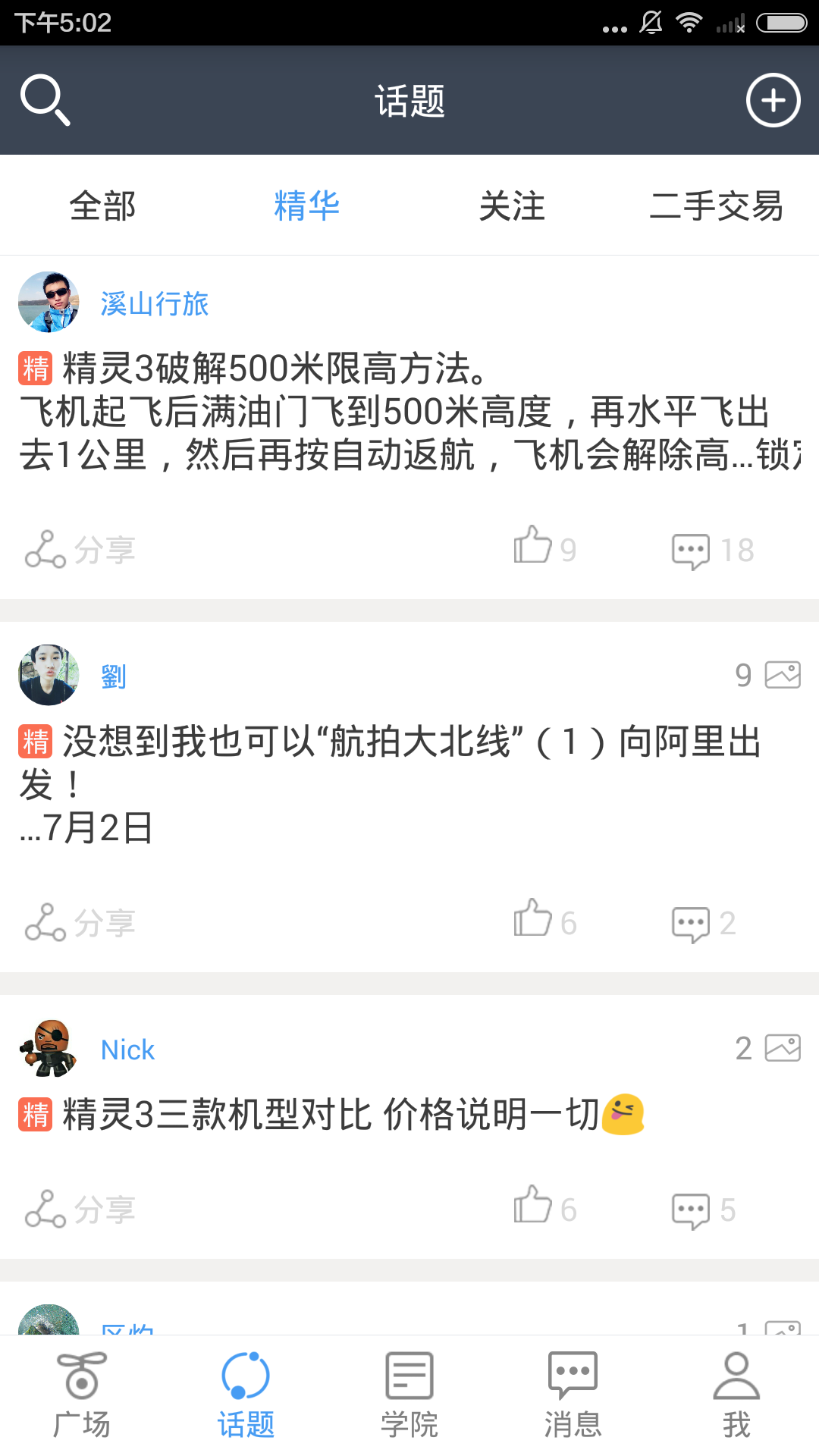Image resolution: width=819 pixels, height=1456 pixels.
Task: Switch to the 学院 bottom tab
Action: pos(409,1394)
